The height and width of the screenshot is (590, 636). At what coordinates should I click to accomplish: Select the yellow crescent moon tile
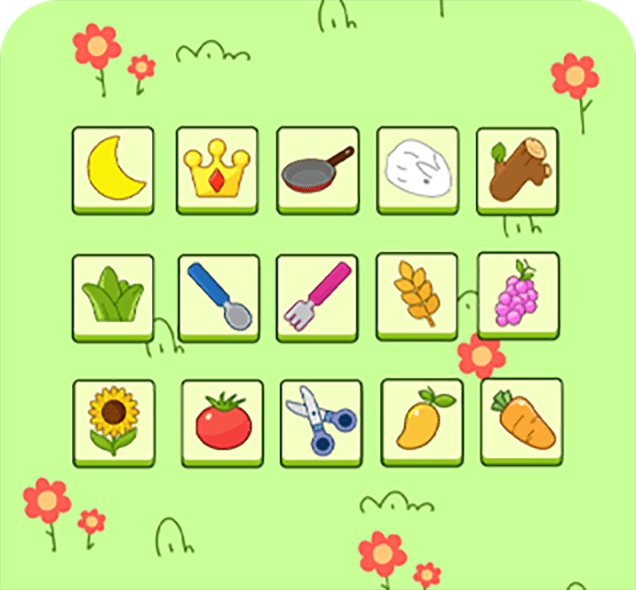tap(114, 167)
